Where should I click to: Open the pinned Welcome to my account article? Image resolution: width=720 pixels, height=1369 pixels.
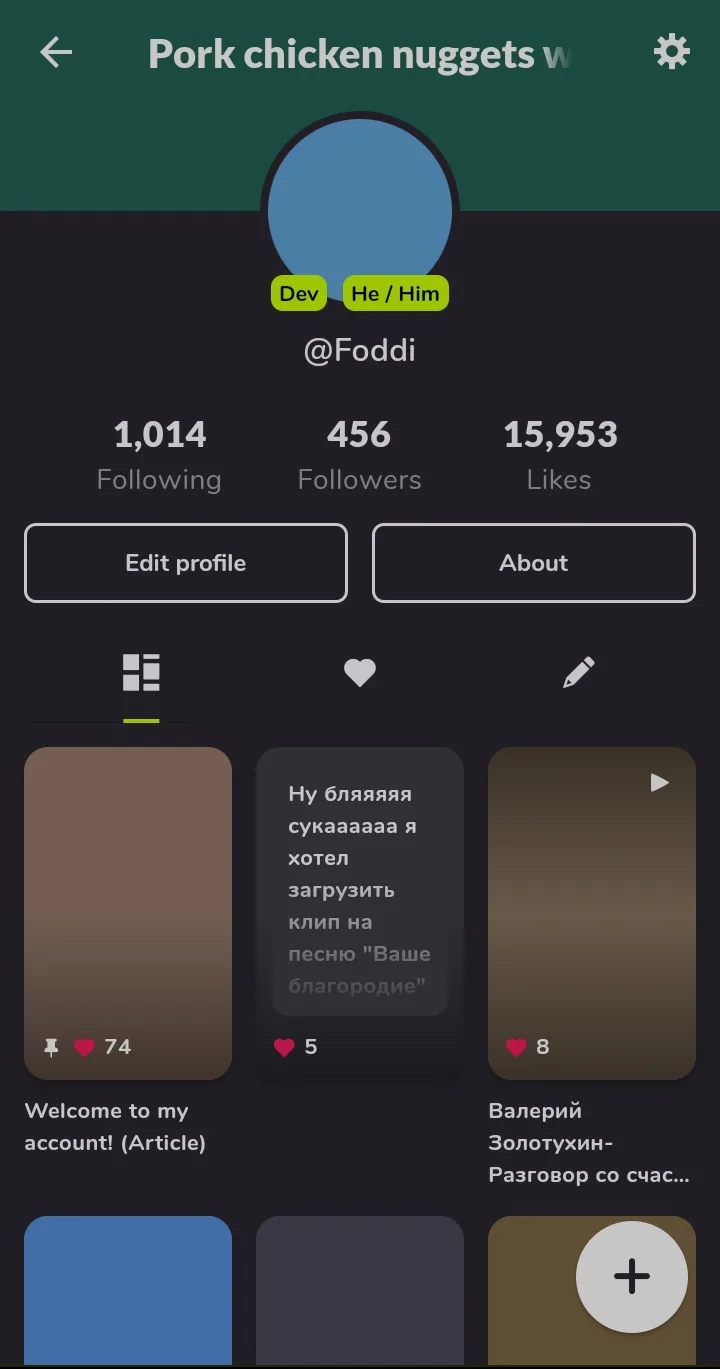(x=128, y=912)
